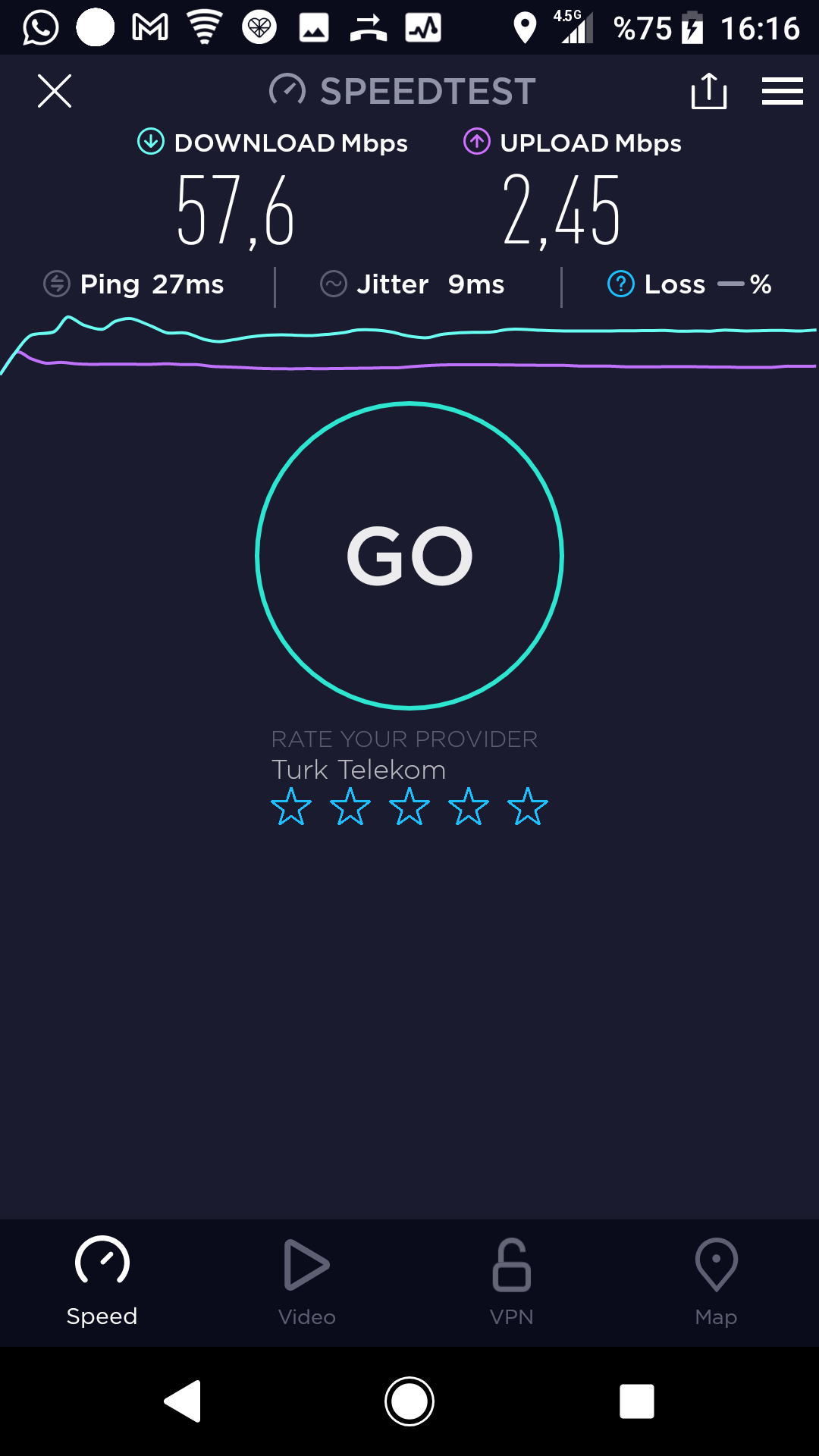The width and height of the screenshot is (819, 1456).
Task: Go to the Map tab
Action: 717,1282
